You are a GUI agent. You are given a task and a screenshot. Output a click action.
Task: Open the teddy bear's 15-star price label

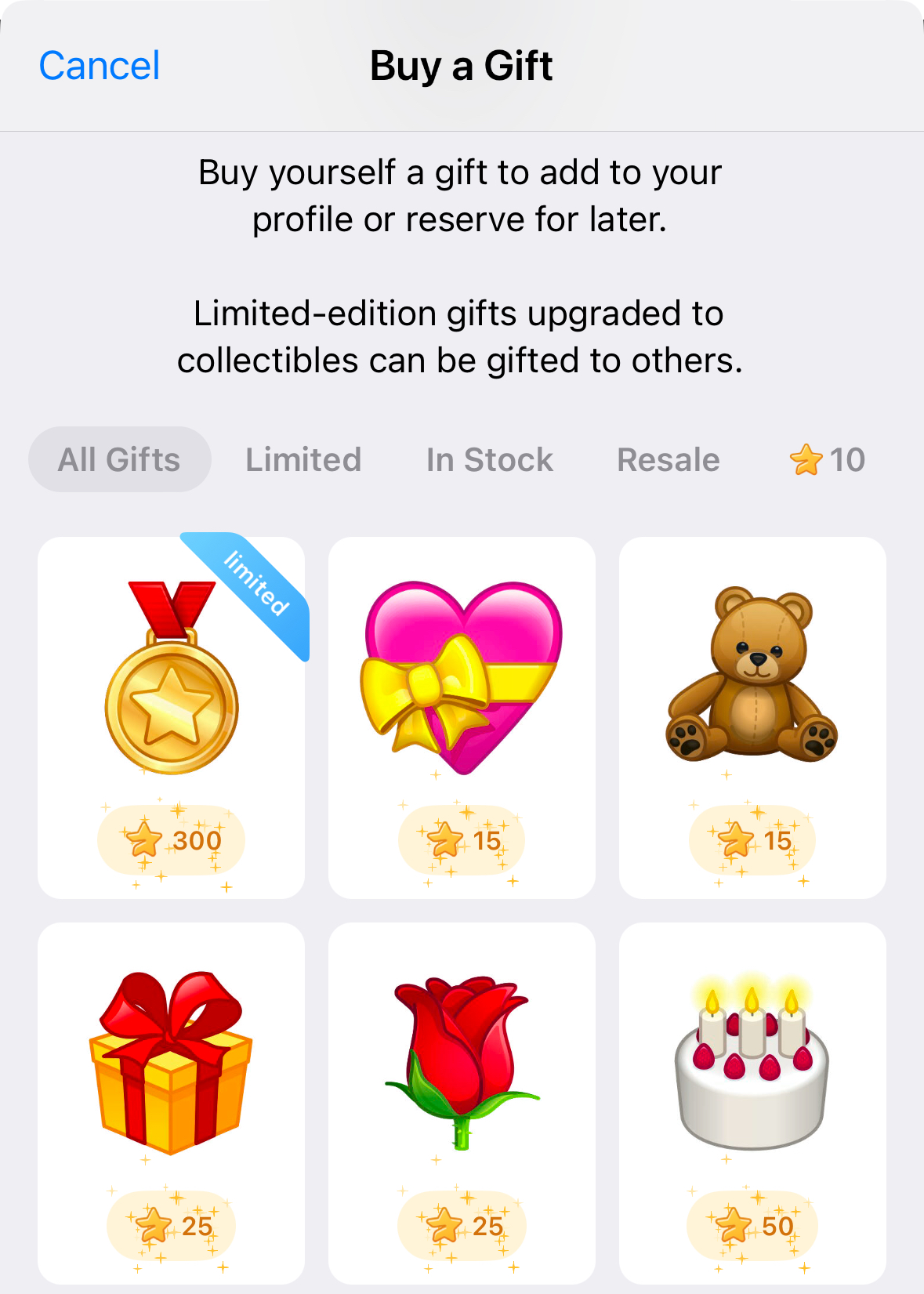752,839
